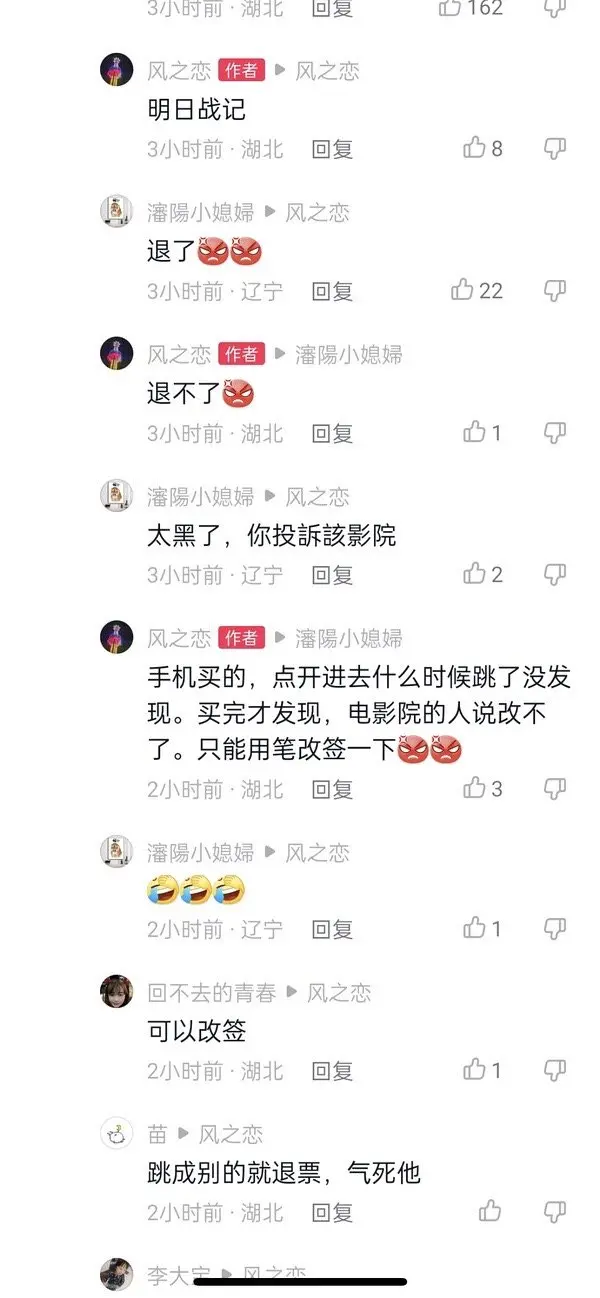Like the comment 可以改签
The height and width of the screenshot is (1298, 600).
(x=475, y=1070)
